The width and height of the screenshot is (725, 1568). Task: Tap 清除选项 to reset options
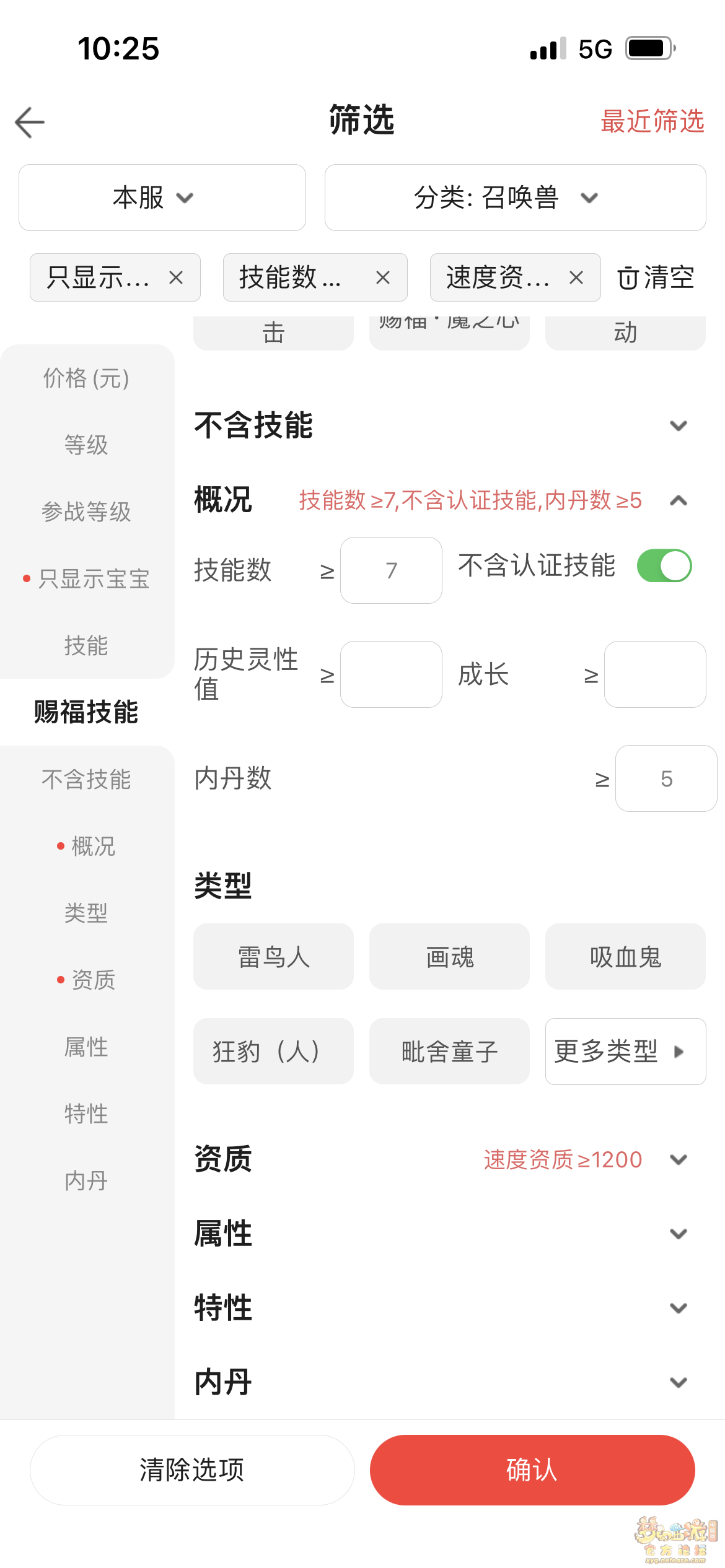(192, 1470)
